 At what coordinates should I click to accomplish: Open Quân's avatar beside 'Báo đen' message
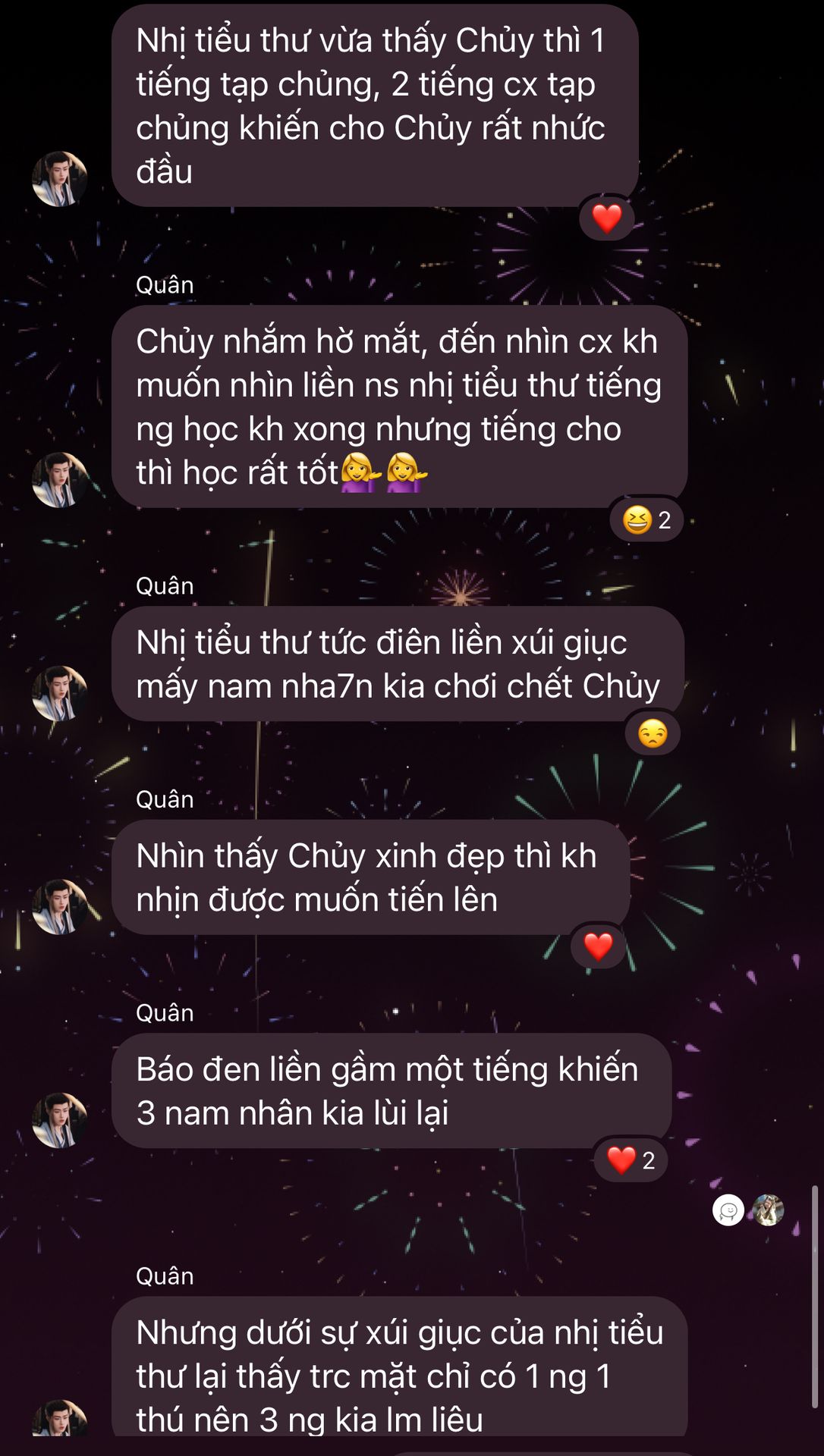click(60, 1120)
